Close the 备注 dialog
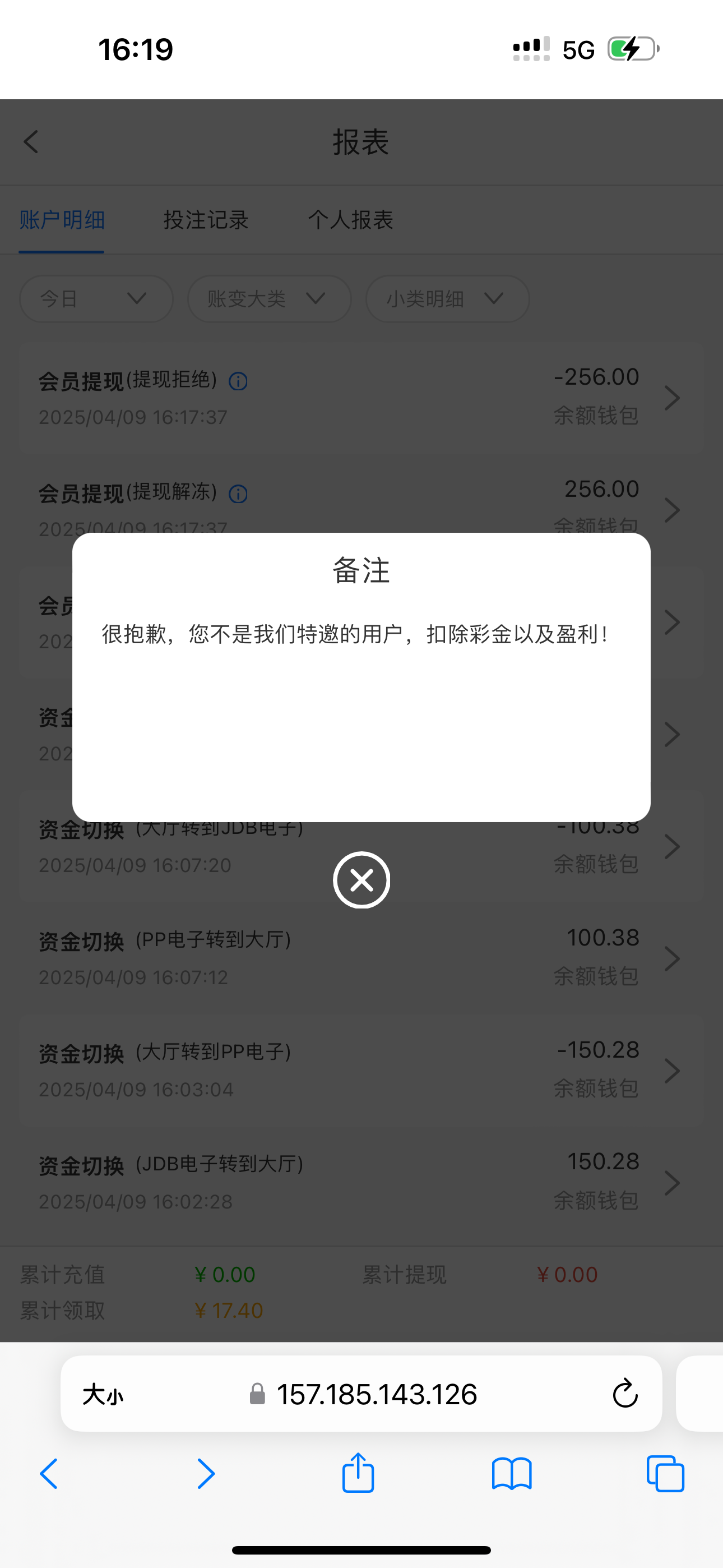The width and height of the screenshot is (723, 1568). pos(361,880)
